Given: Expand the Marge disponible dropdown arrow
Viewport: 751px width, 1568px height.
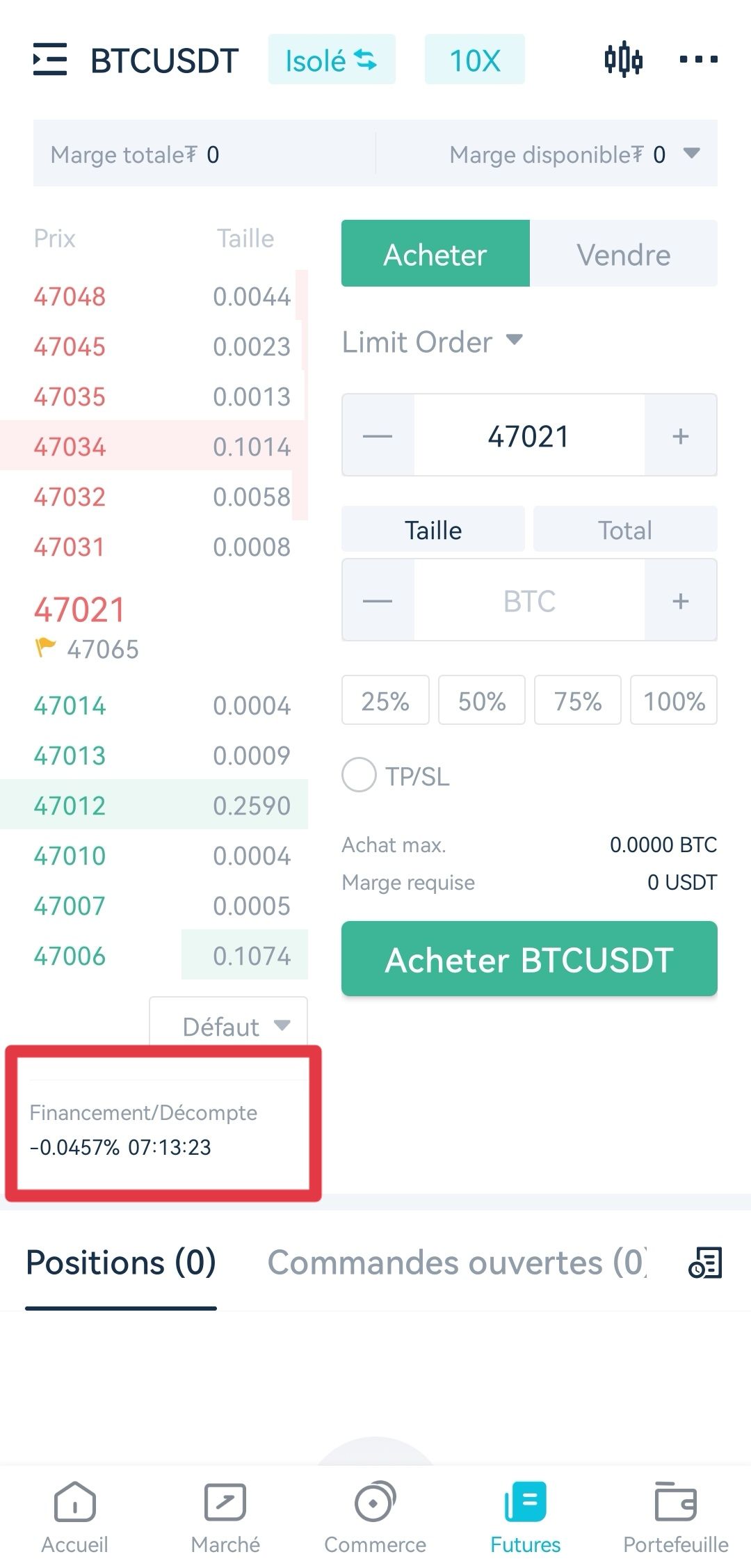Looking at the screenshot, I should [x=691, y=153].
